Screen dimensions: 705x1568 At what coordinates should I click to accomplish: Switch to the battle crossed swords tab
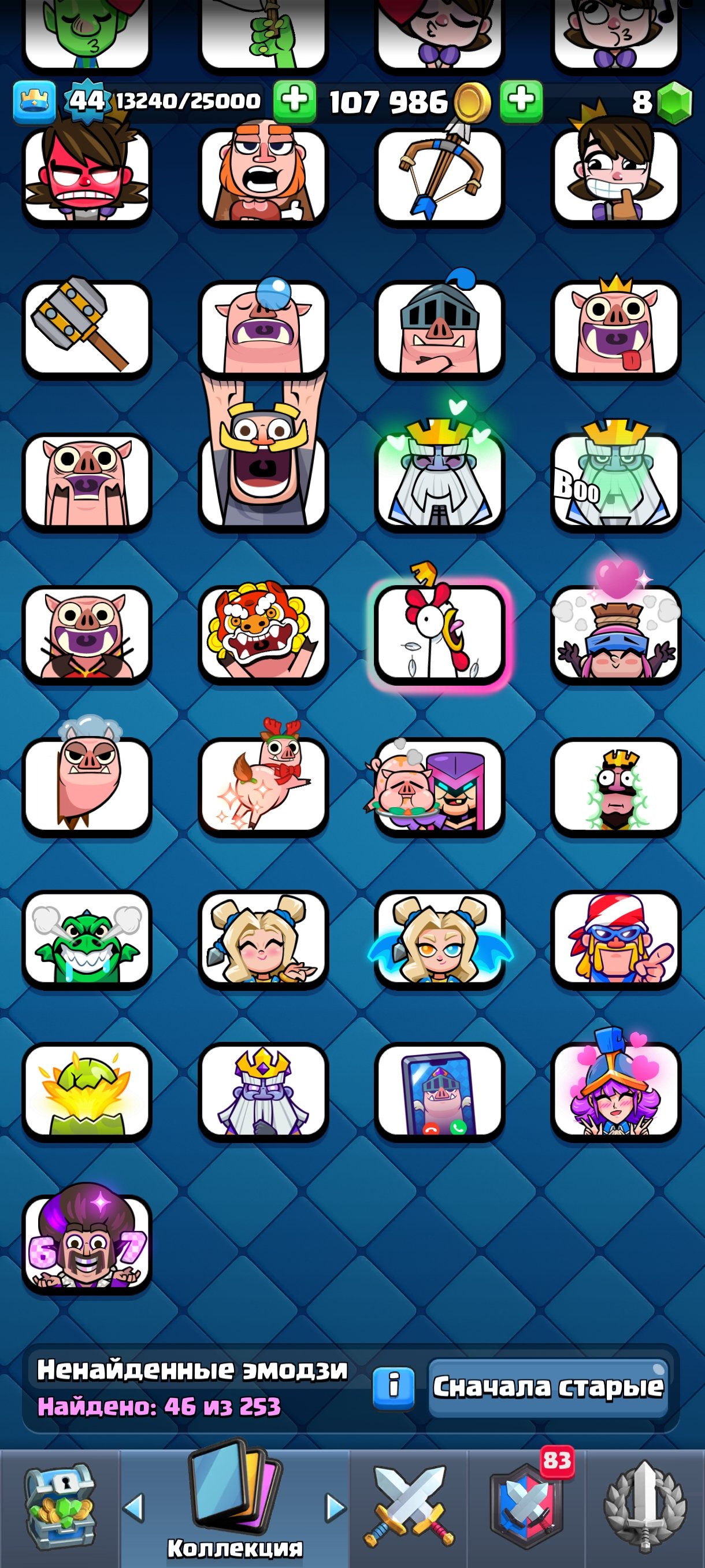(x=409, y=1507)
